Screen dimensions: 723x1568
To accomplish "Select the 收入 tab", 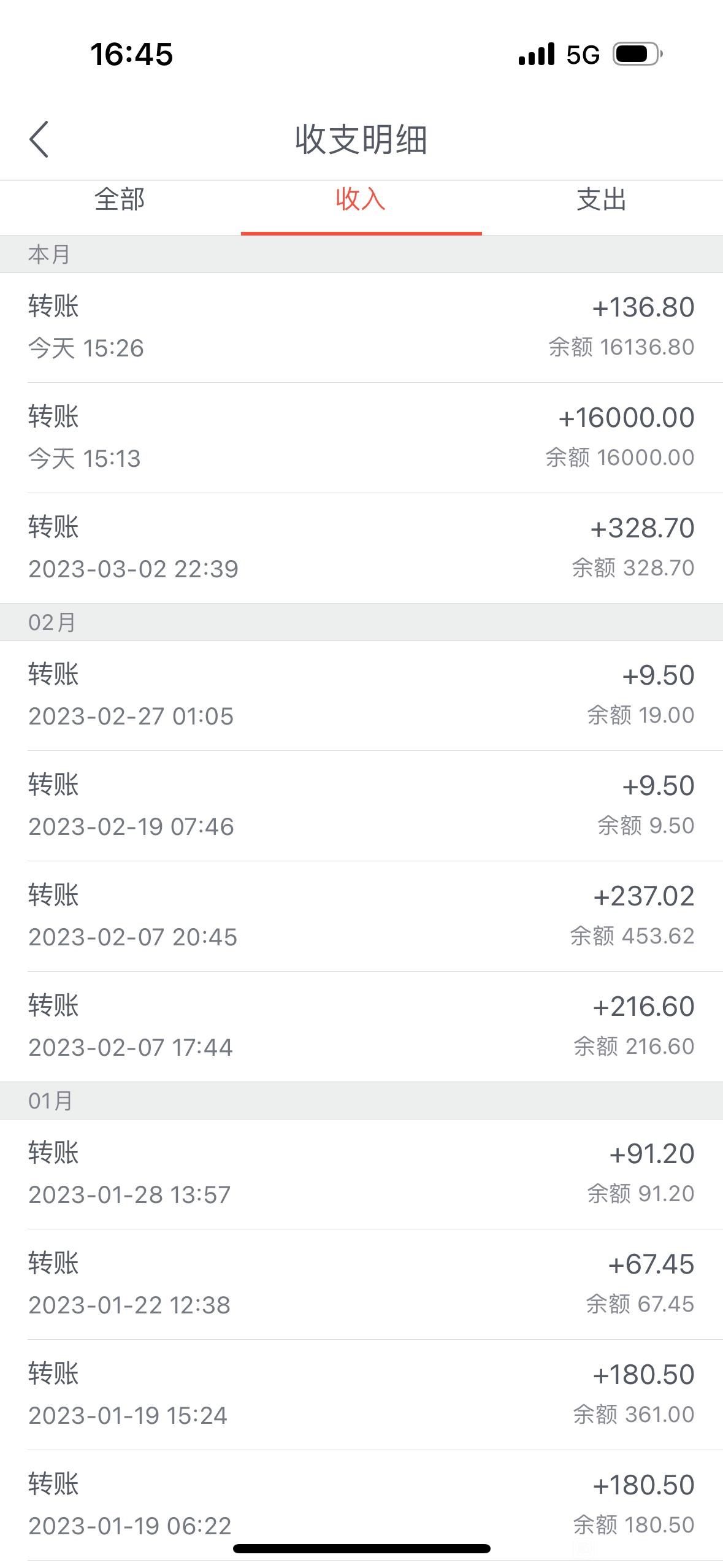I will coord(361,200).
